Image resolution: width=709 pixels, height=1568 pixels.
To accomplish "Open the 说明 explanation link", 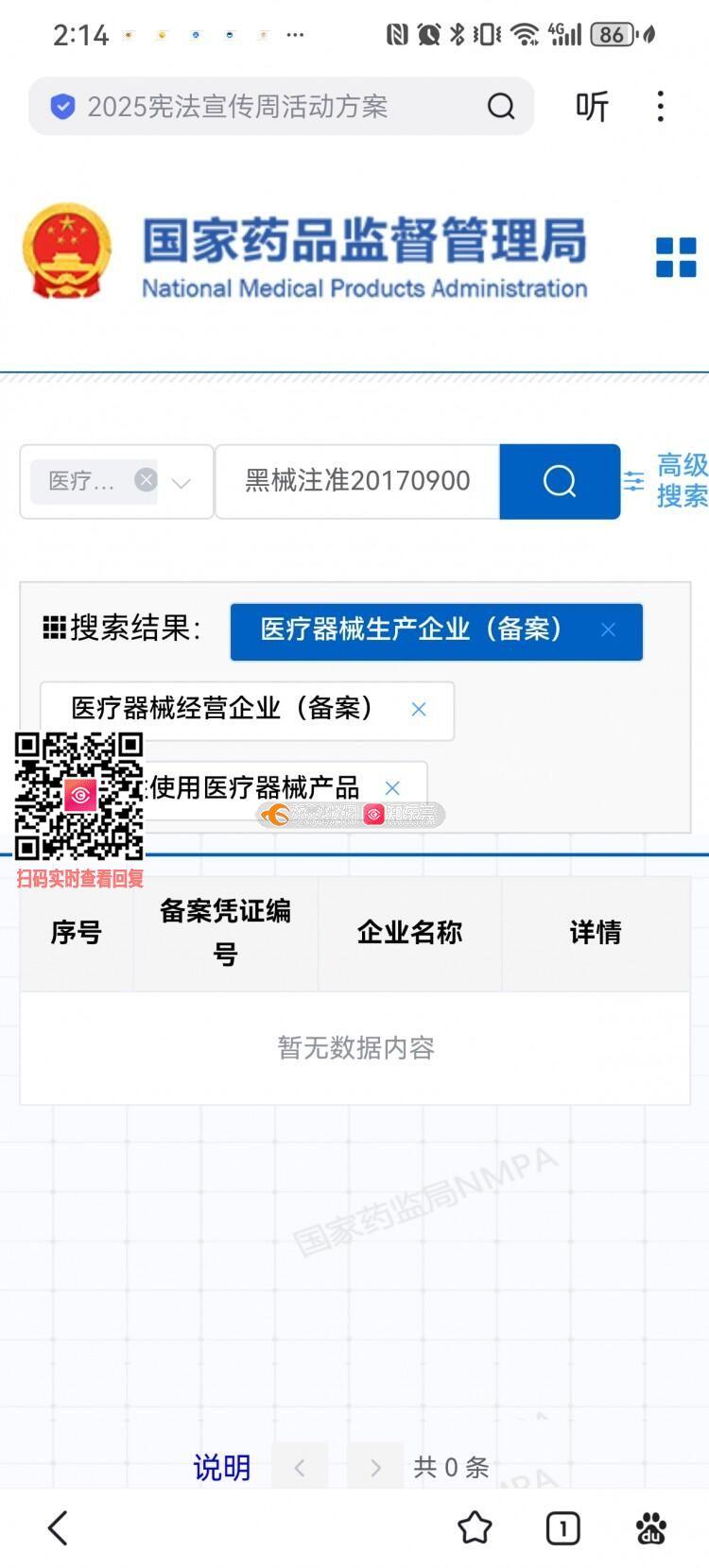I will (x=222, y=1467).
